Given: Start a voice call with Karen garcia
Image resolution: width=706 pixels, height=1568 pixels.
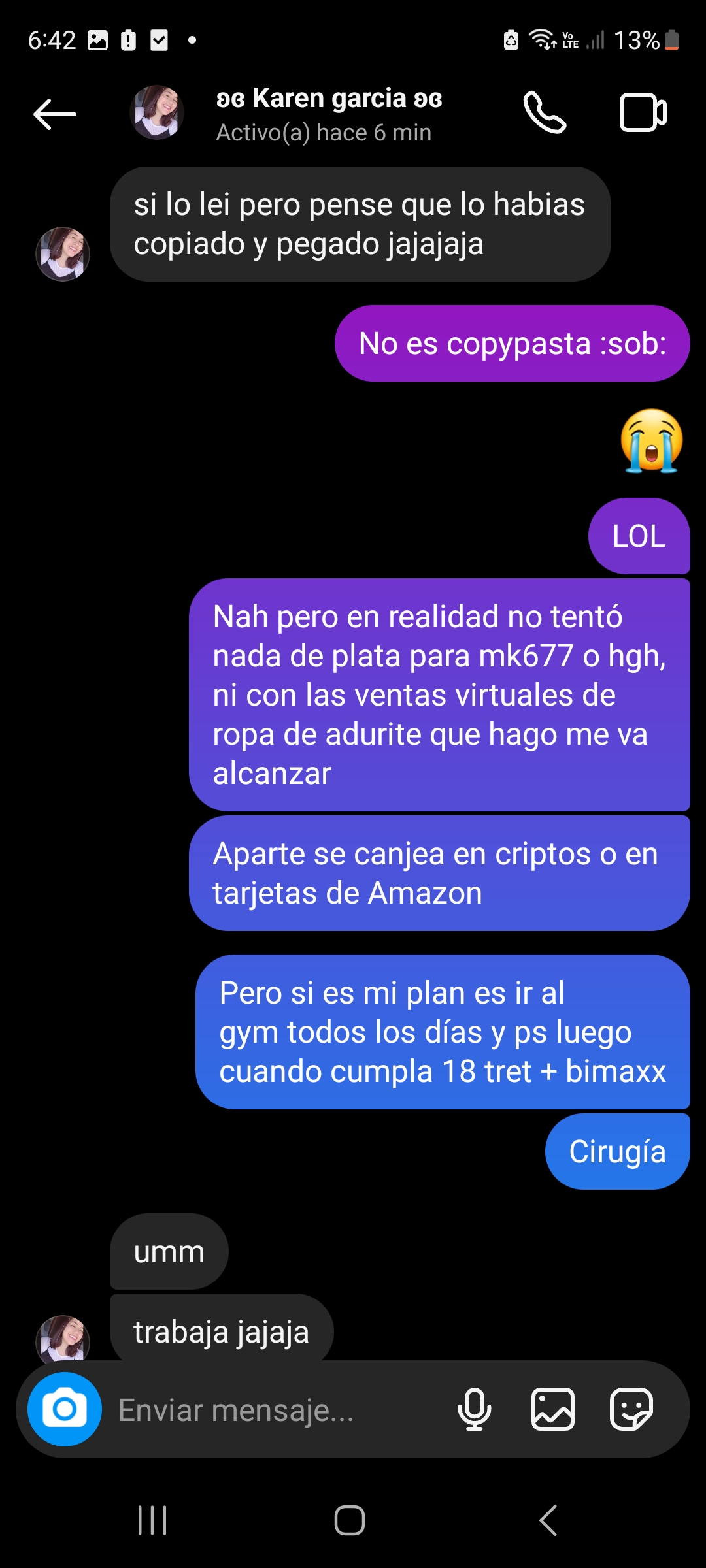Looking at the screenshot, I should point(545,113).
